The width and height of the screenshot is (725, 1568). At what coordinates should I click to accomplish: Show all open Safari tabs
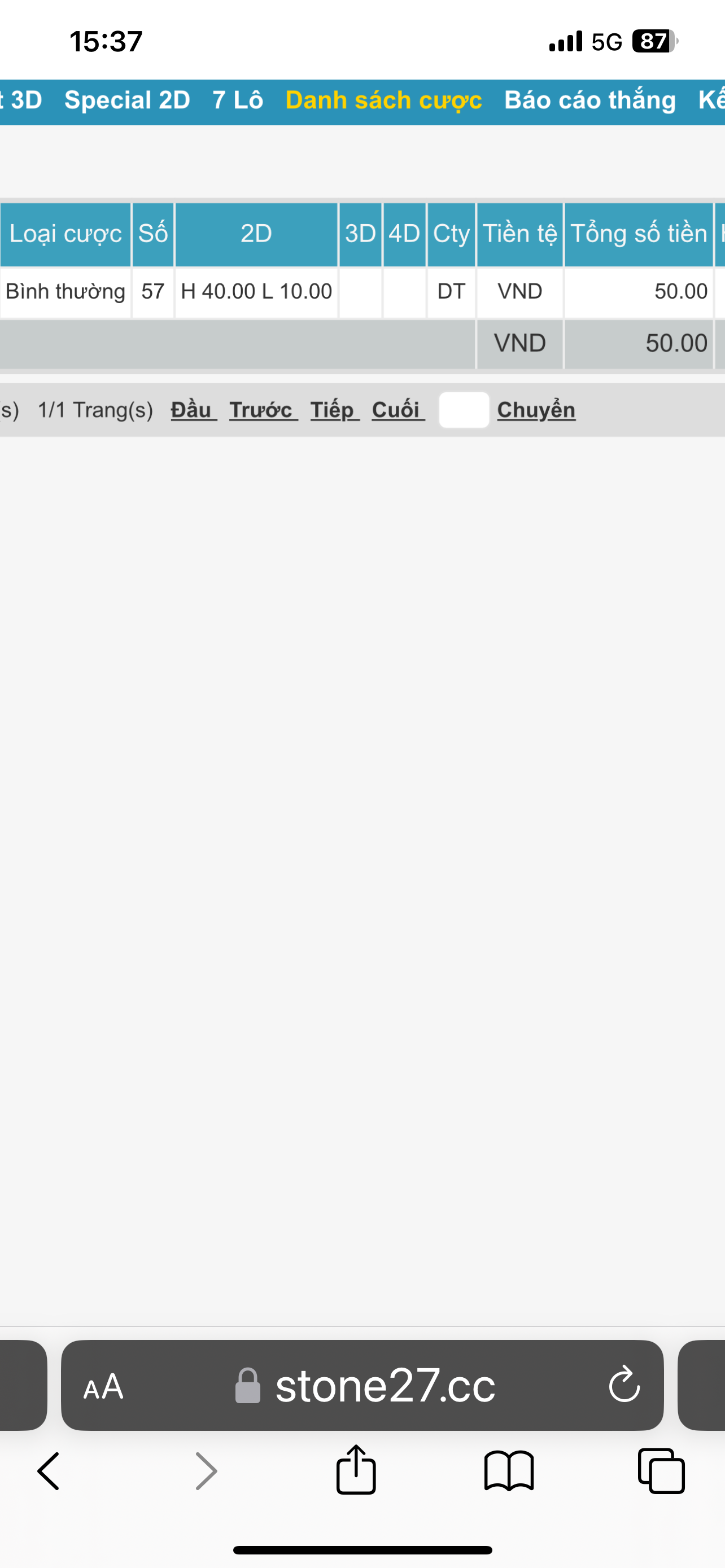[661, 1470]
